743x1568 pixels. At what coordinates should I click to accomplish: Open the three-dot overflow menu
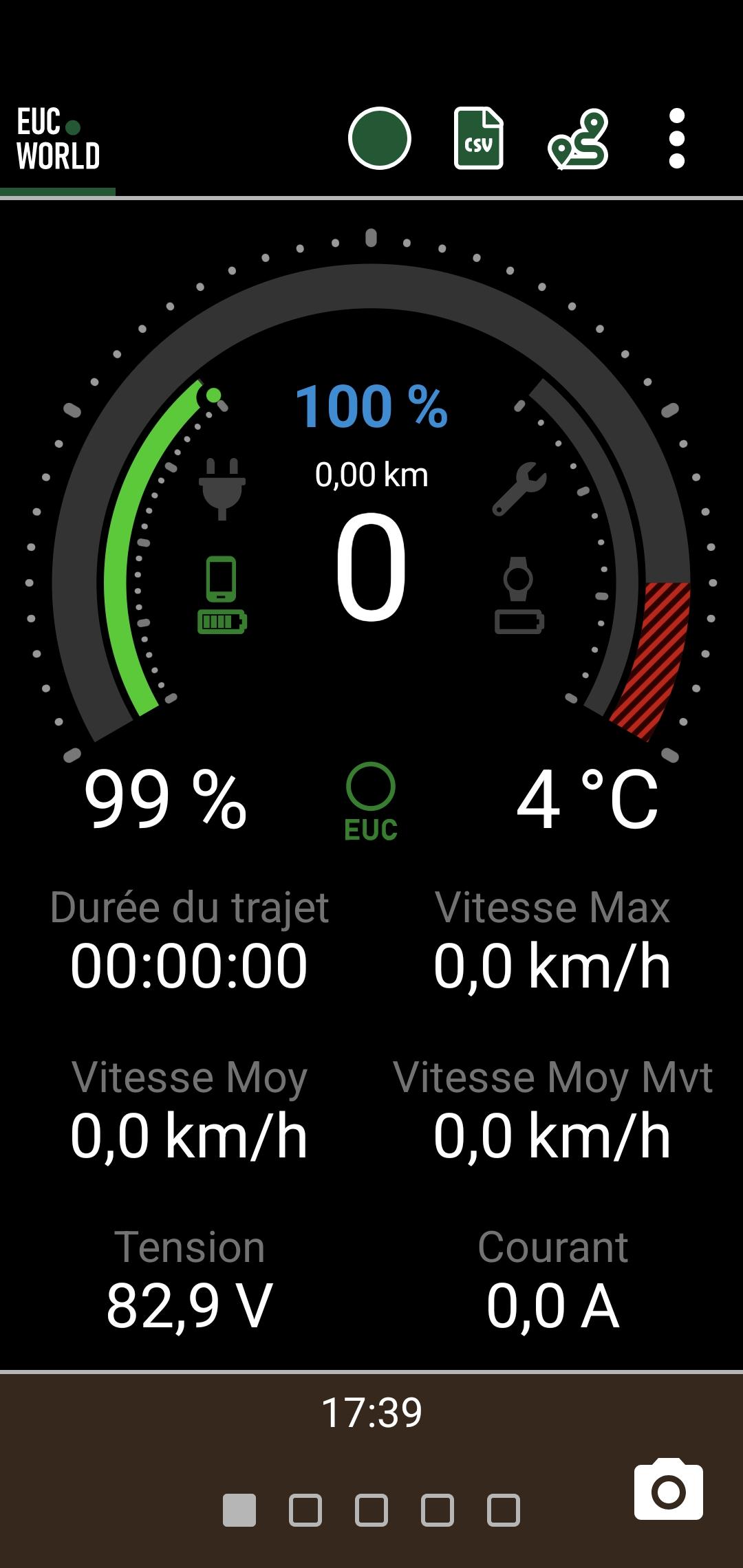677,138
